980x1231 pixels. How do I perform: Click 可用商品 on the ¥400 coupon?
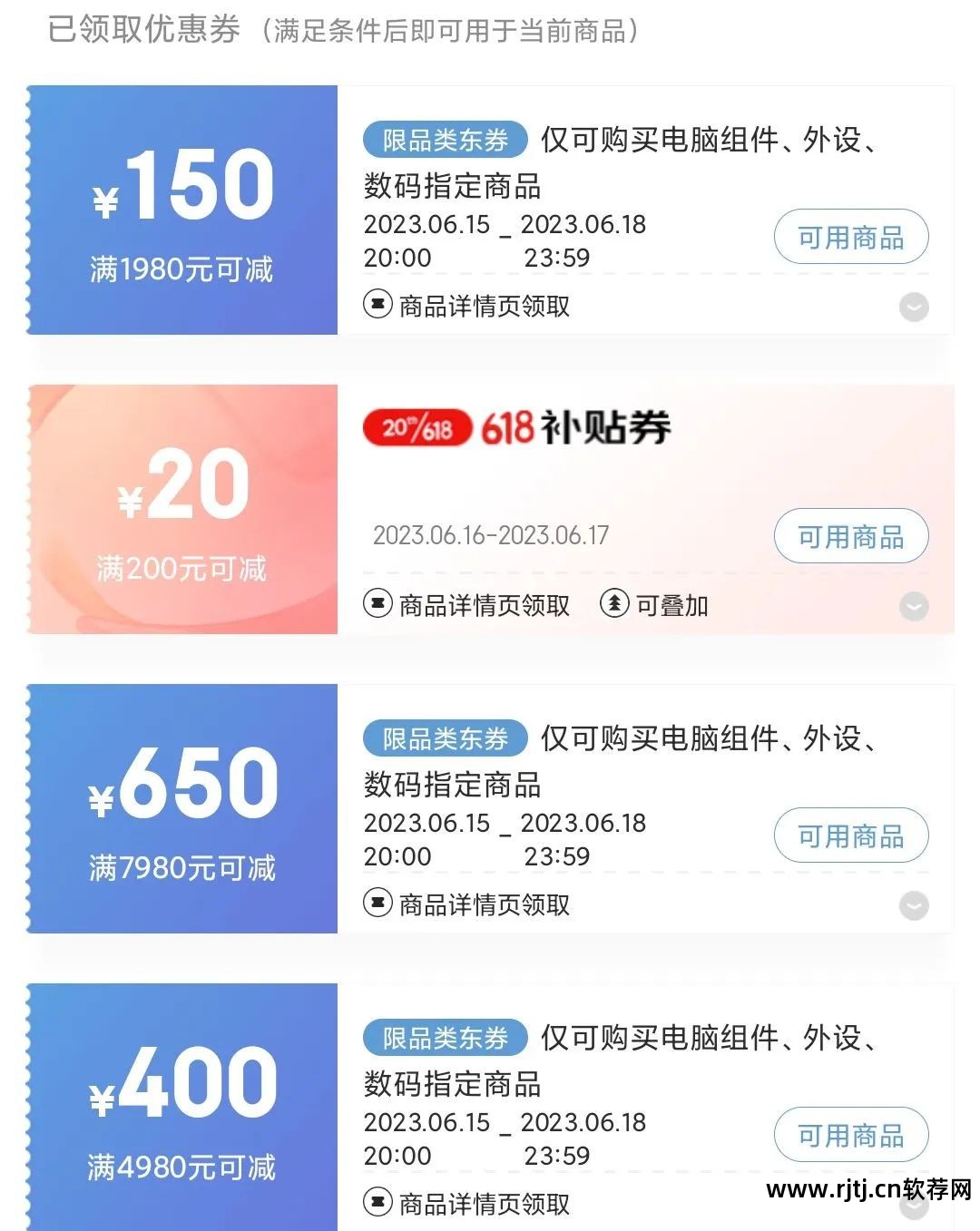pos(849,1135)
